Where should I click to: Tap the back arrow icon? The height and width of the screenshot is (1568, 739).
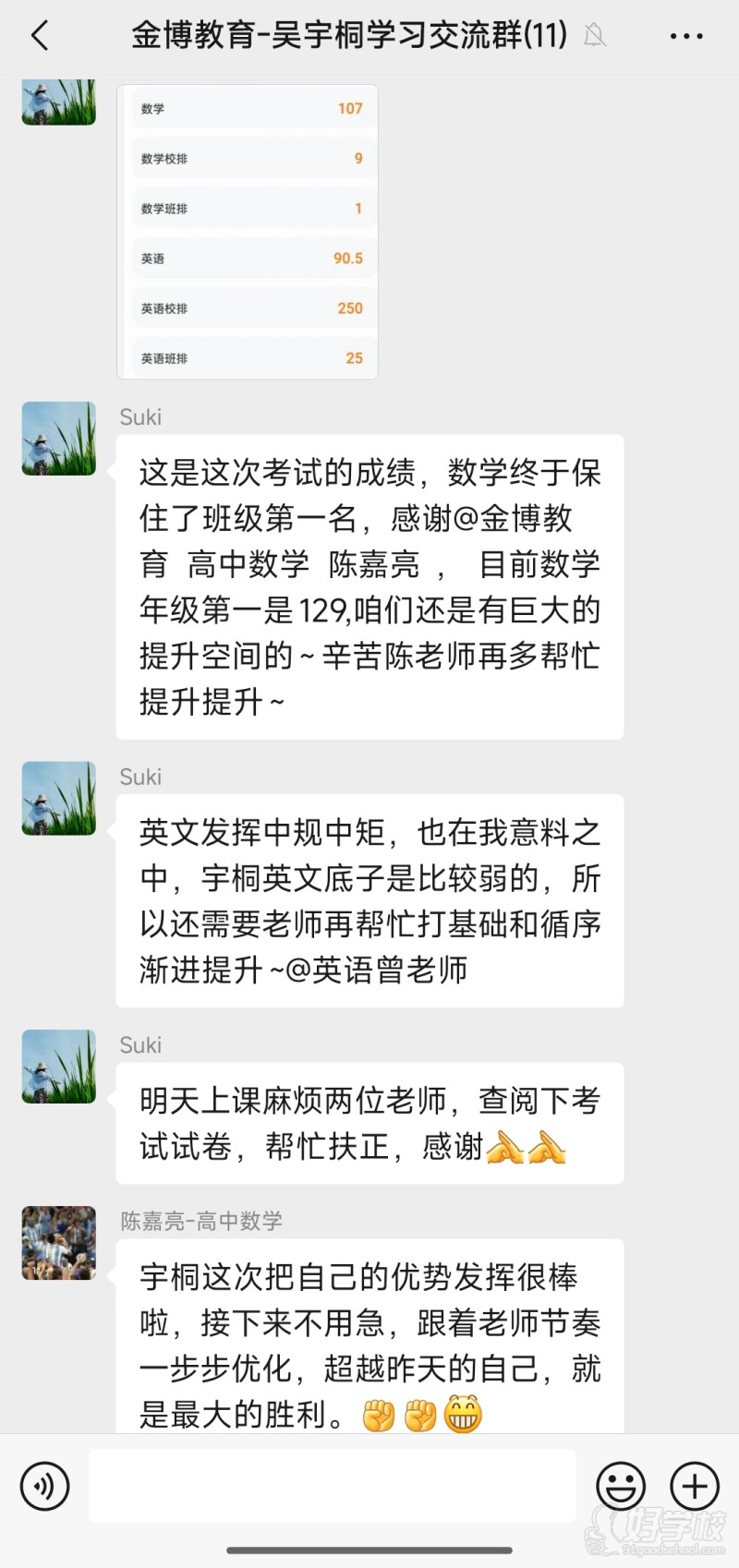click(37, 35)
